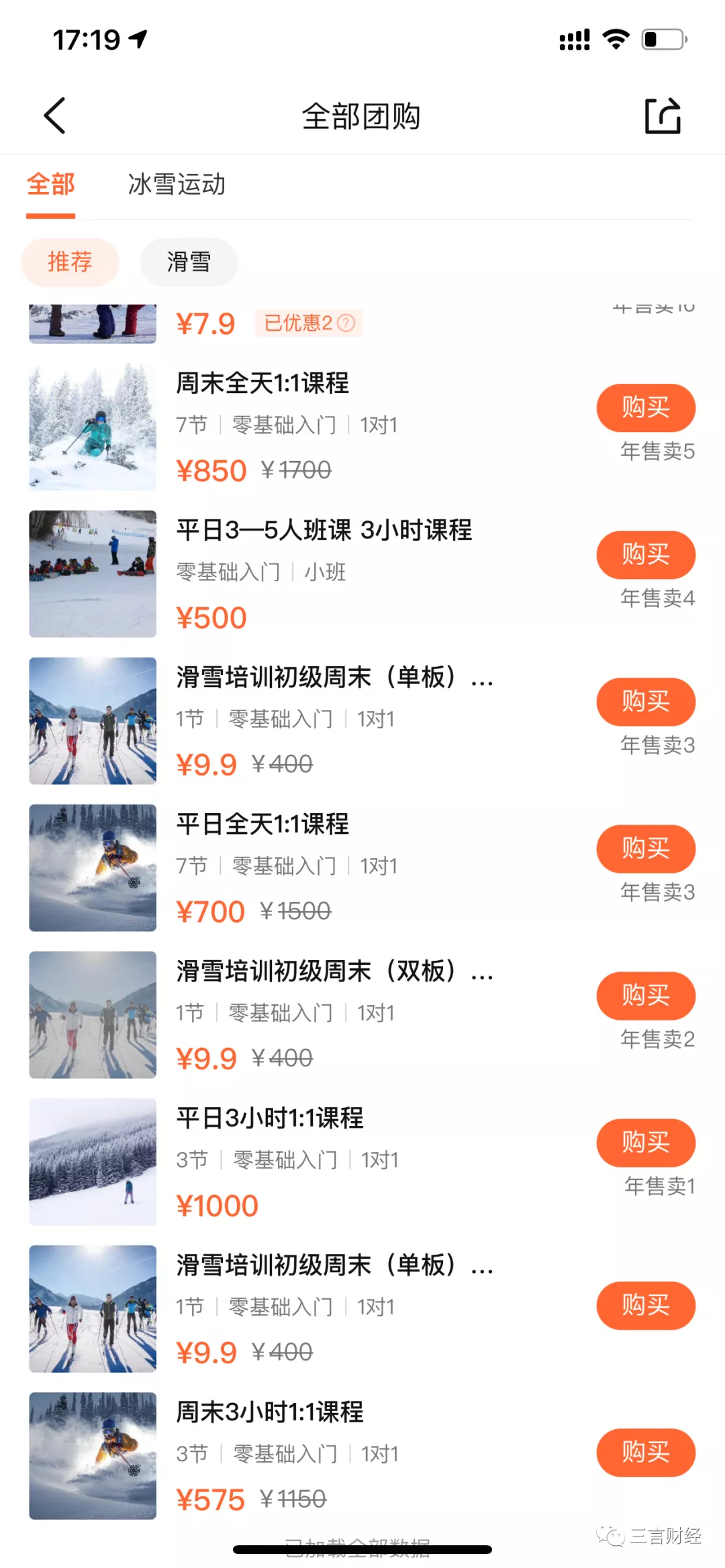Select the 推荐 filter chip
725x1568 pixels.
[70, 262]
